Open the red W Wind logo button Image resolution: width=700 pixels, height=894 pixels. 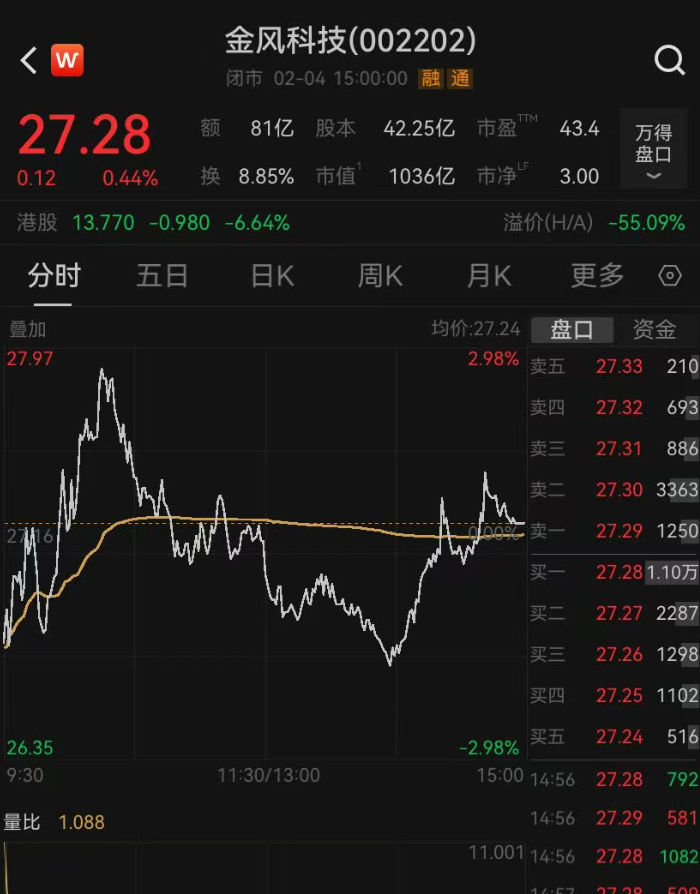coord(67,61)
